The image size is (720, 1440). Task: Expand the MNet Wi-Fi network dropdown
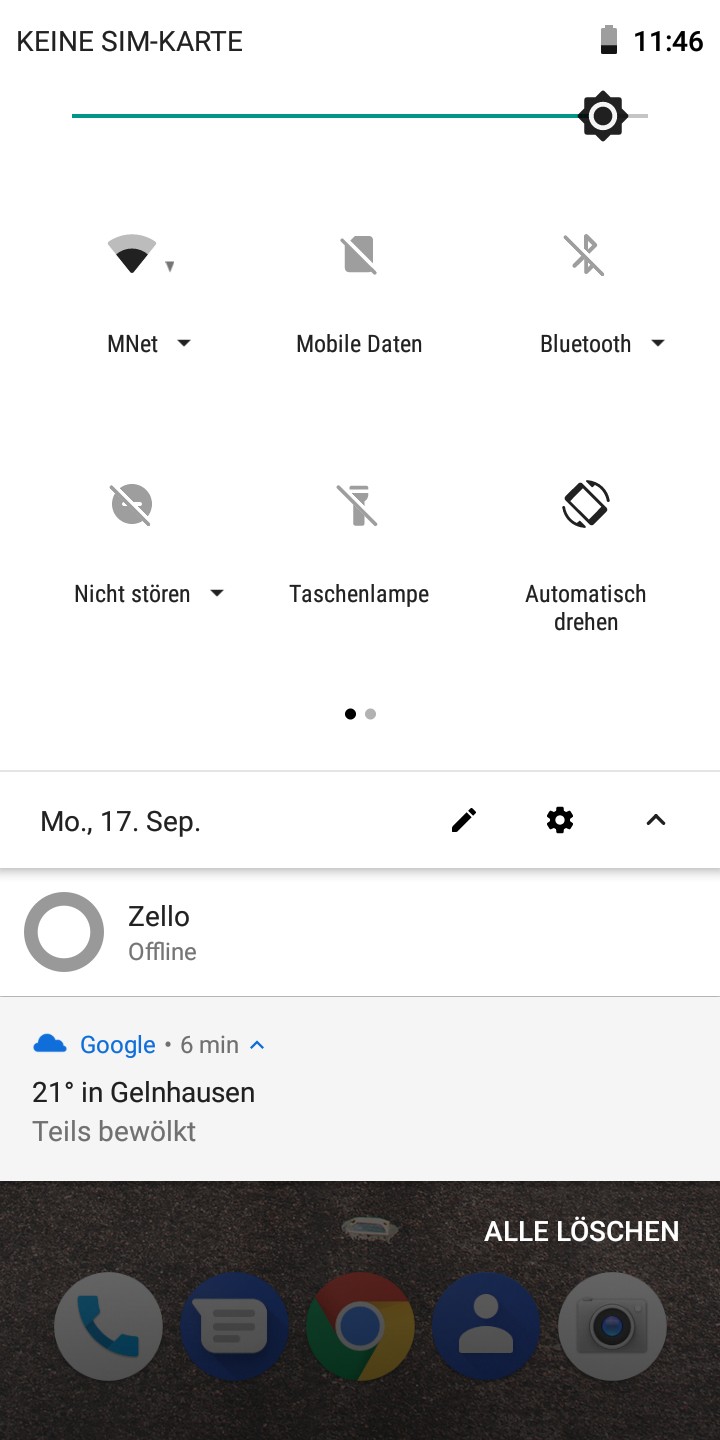pos(149,344)
